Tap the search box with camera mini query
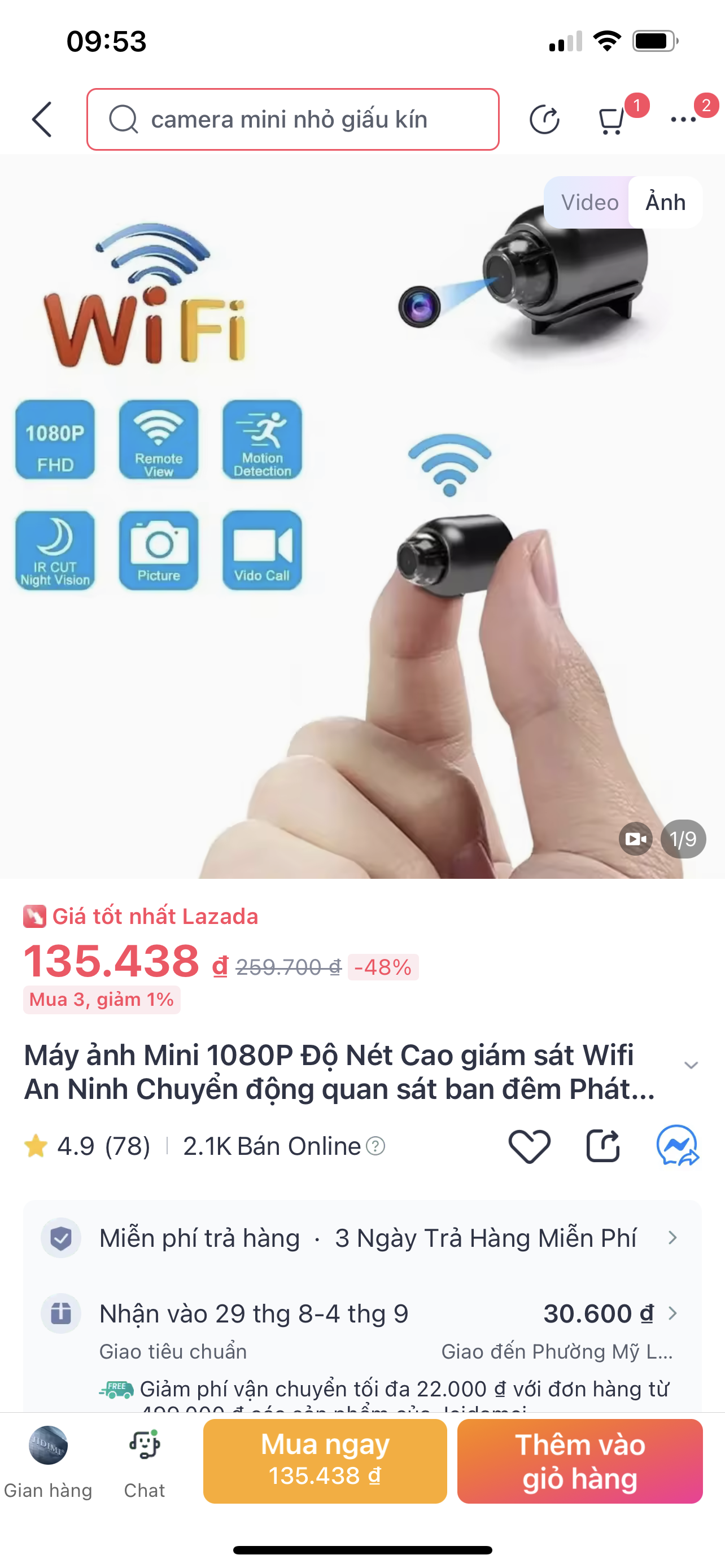Image resolution: width=725 pixels, height=1568 pixels. click(x=293, y=119)
